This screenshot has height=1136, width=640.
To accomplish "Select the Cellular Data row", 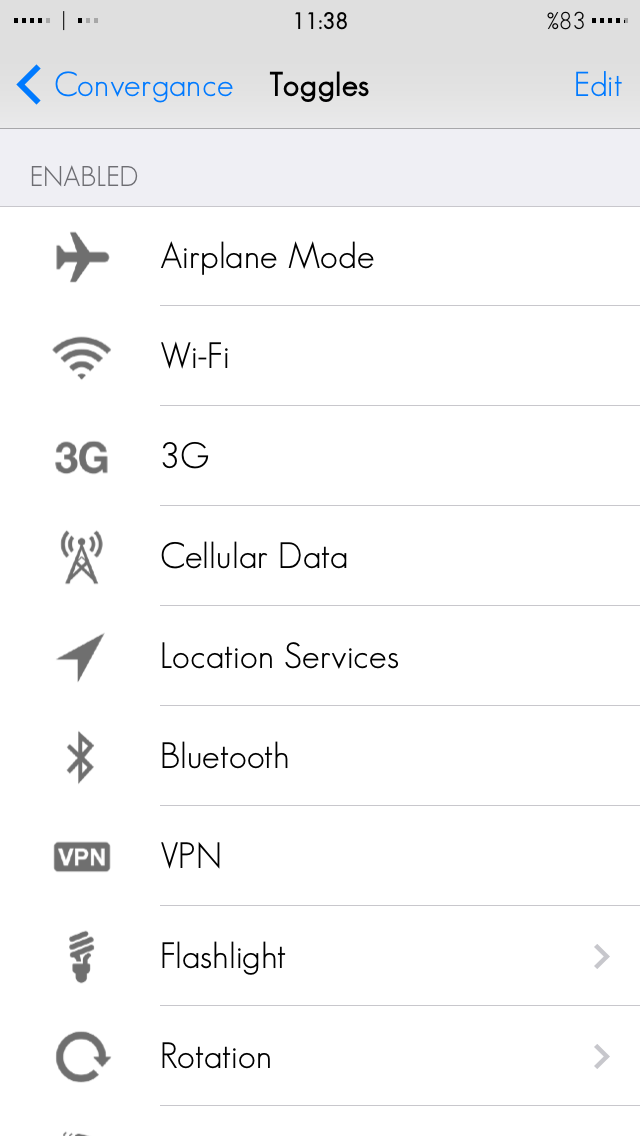I will tap(320, 556).
